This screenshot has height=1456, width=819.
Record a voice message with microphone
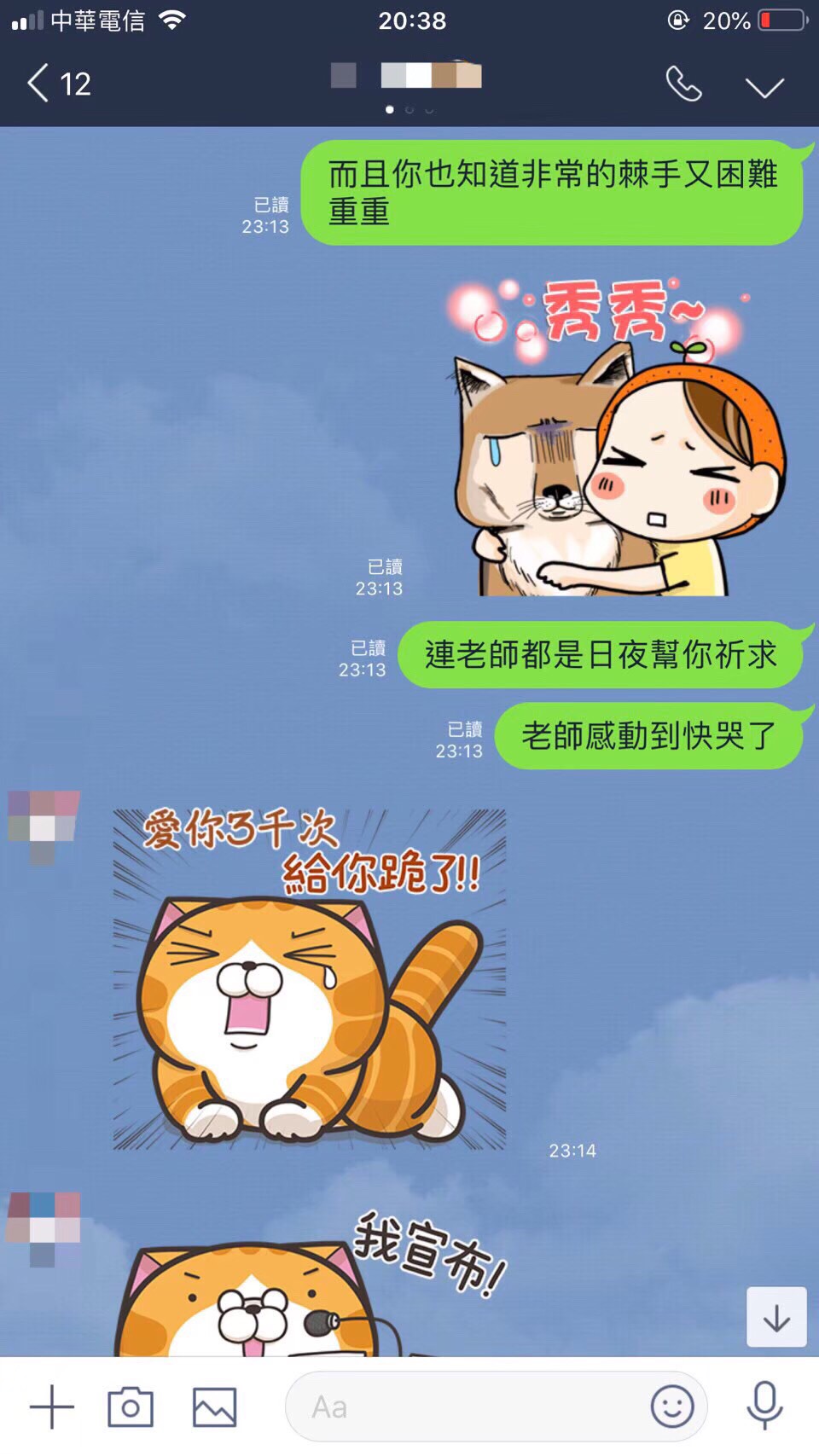click(x=764, y=1406)
